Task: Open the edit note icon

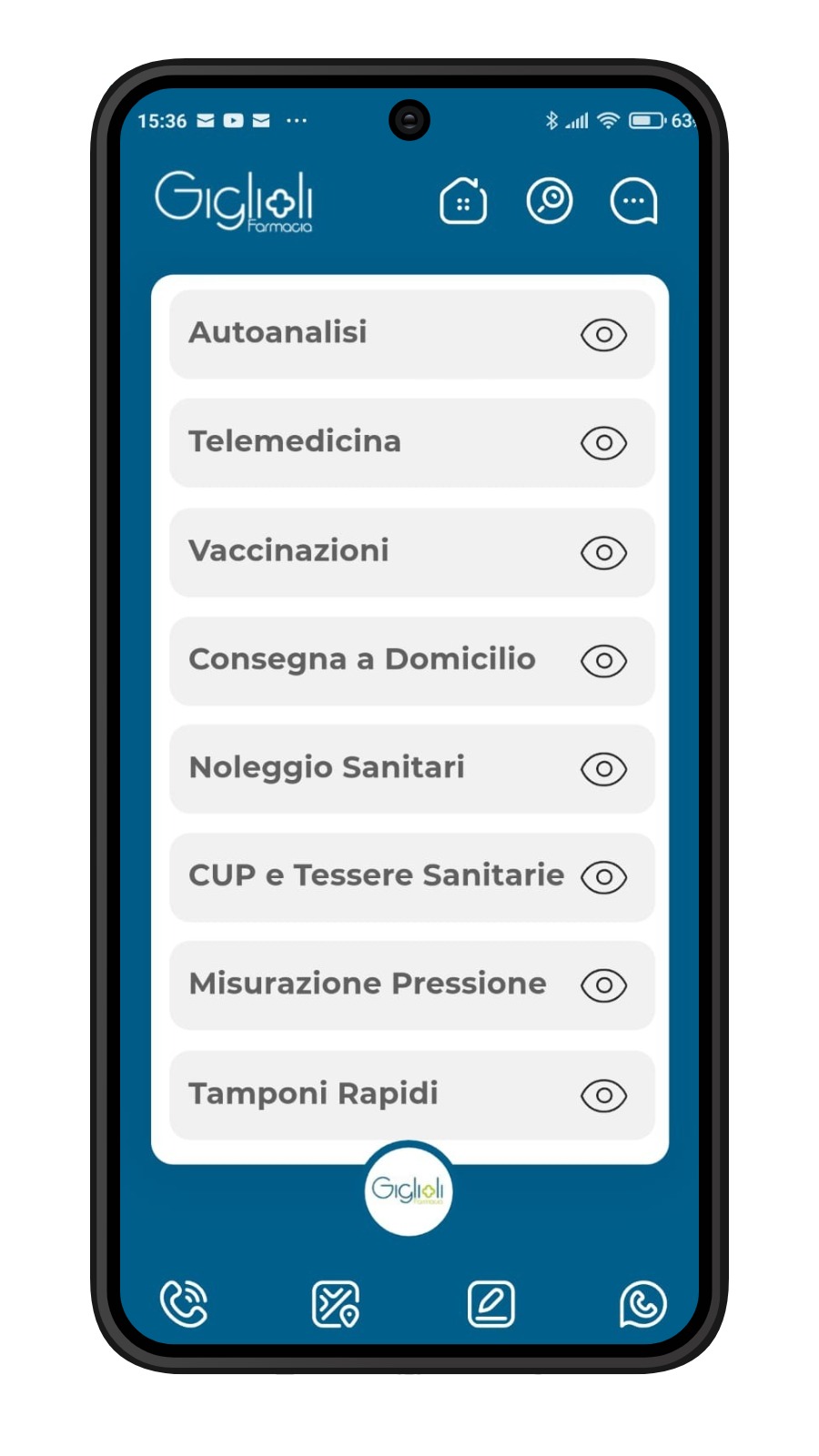Action: click(x=490, y=1303)
